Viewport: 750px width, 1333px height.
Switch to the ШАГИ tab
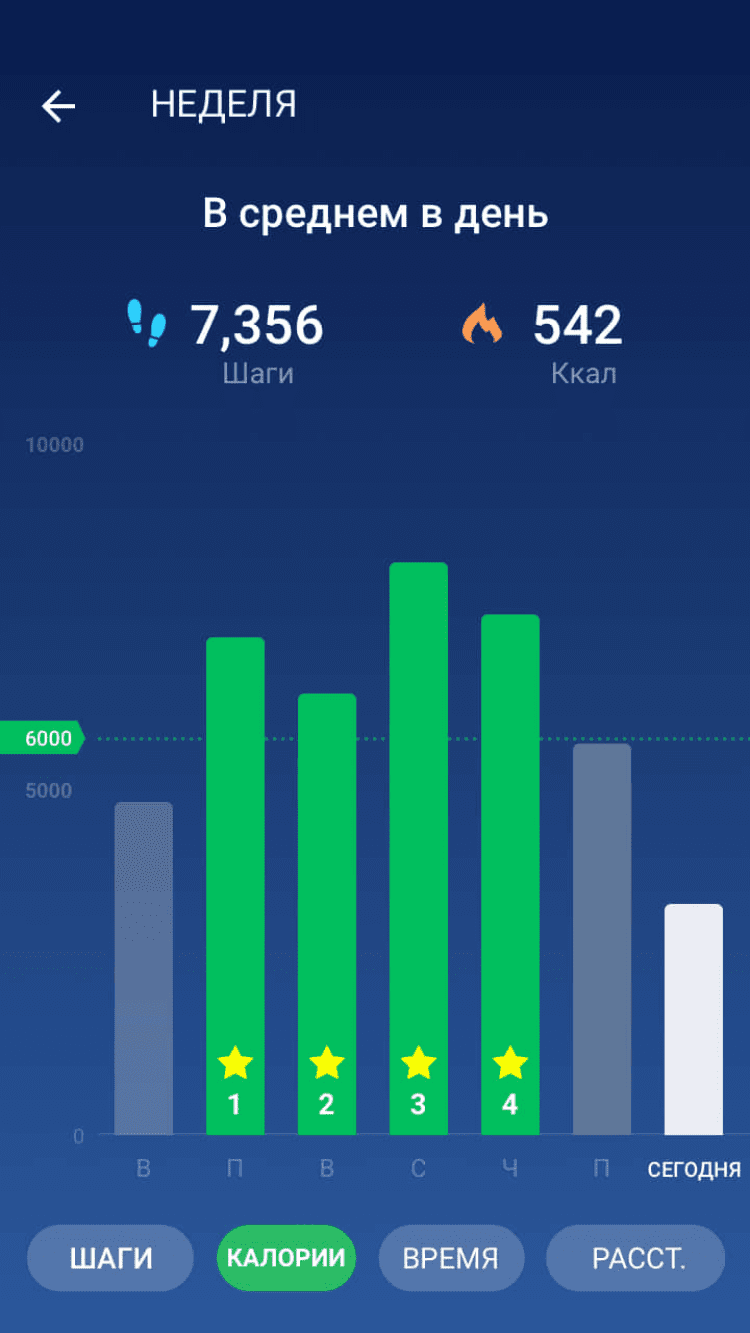click(x=110, y=1258)
